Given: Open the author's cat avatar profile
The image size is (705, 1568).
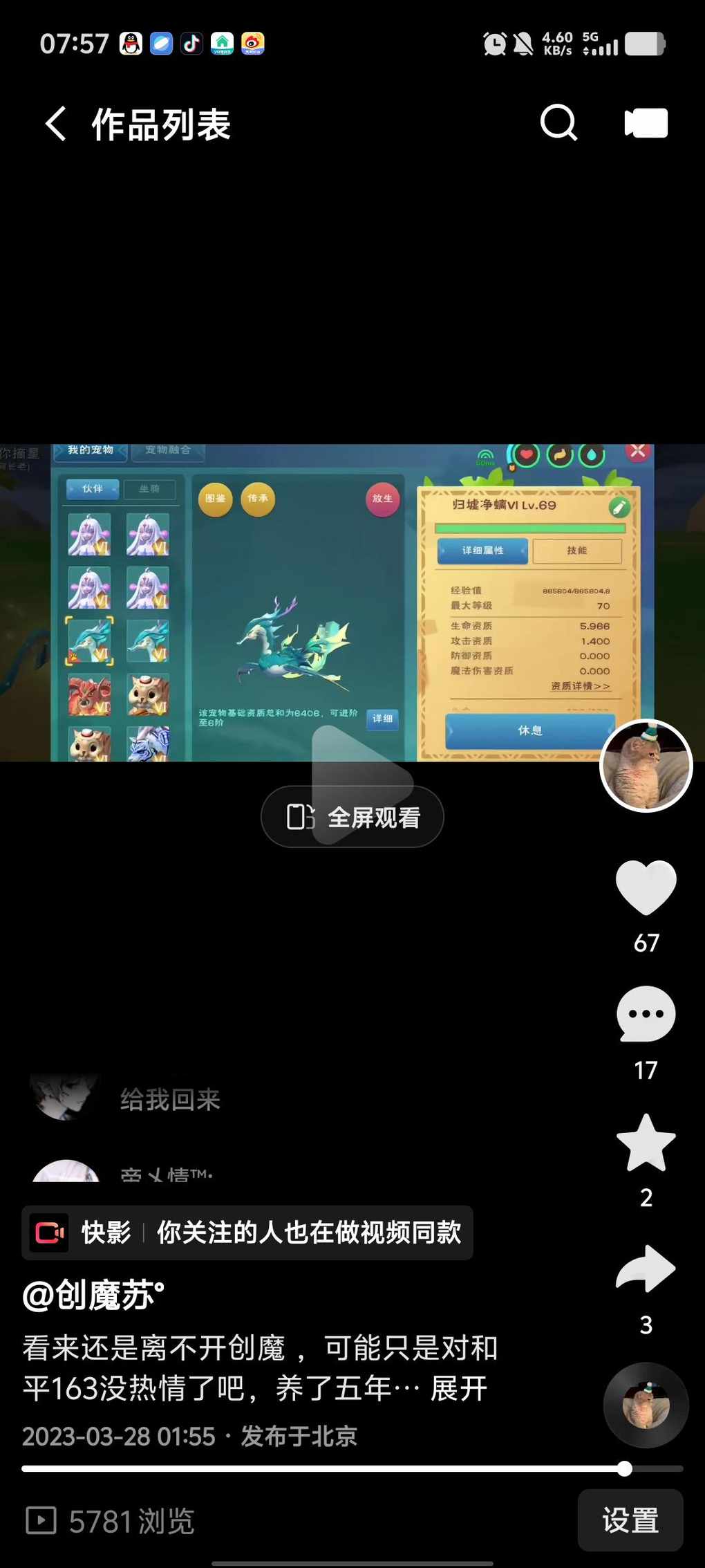Looking at the screenshot, I should coord(646,765).
